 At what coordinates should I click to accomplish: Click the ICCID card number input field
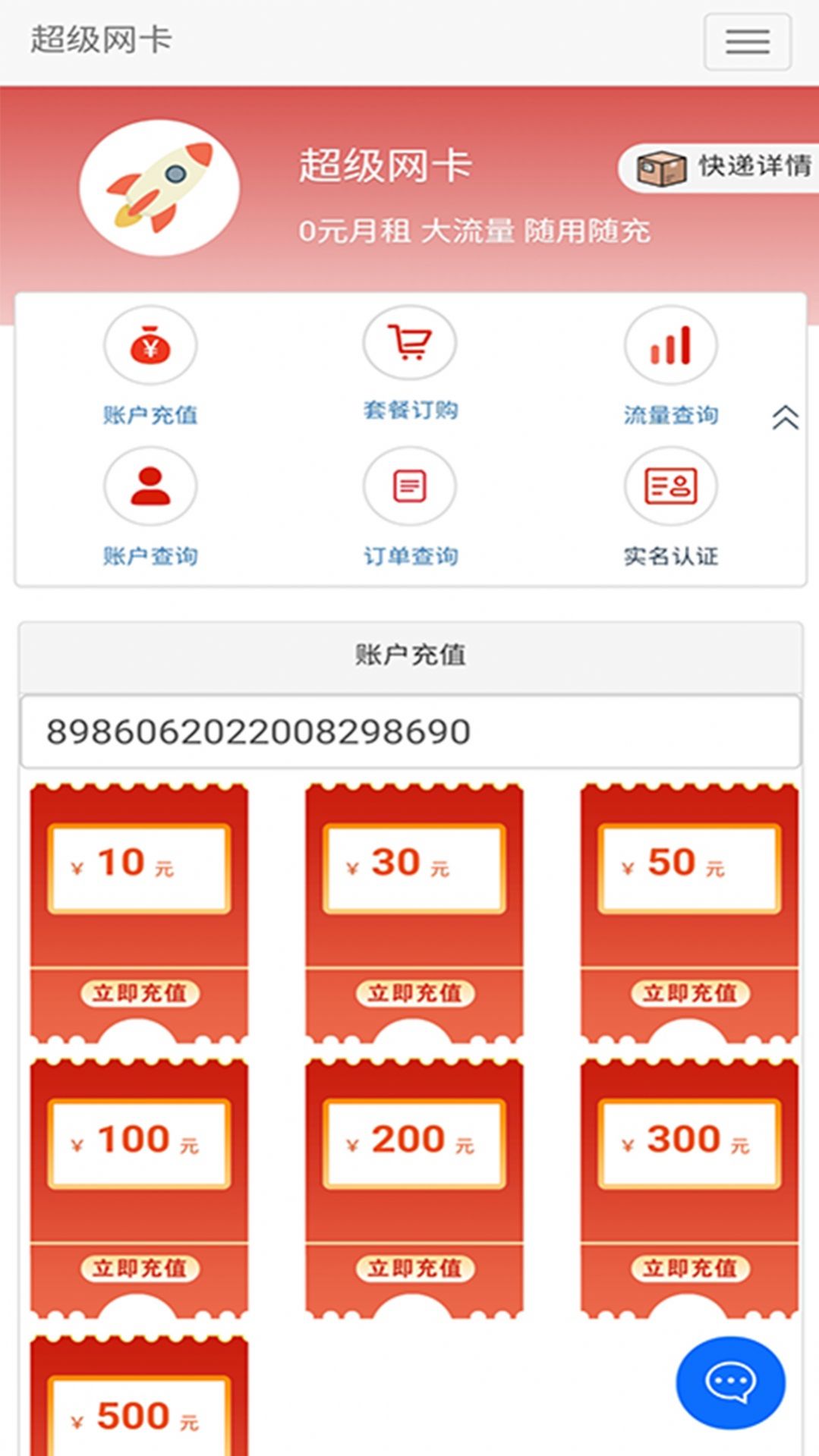(410, 731)
